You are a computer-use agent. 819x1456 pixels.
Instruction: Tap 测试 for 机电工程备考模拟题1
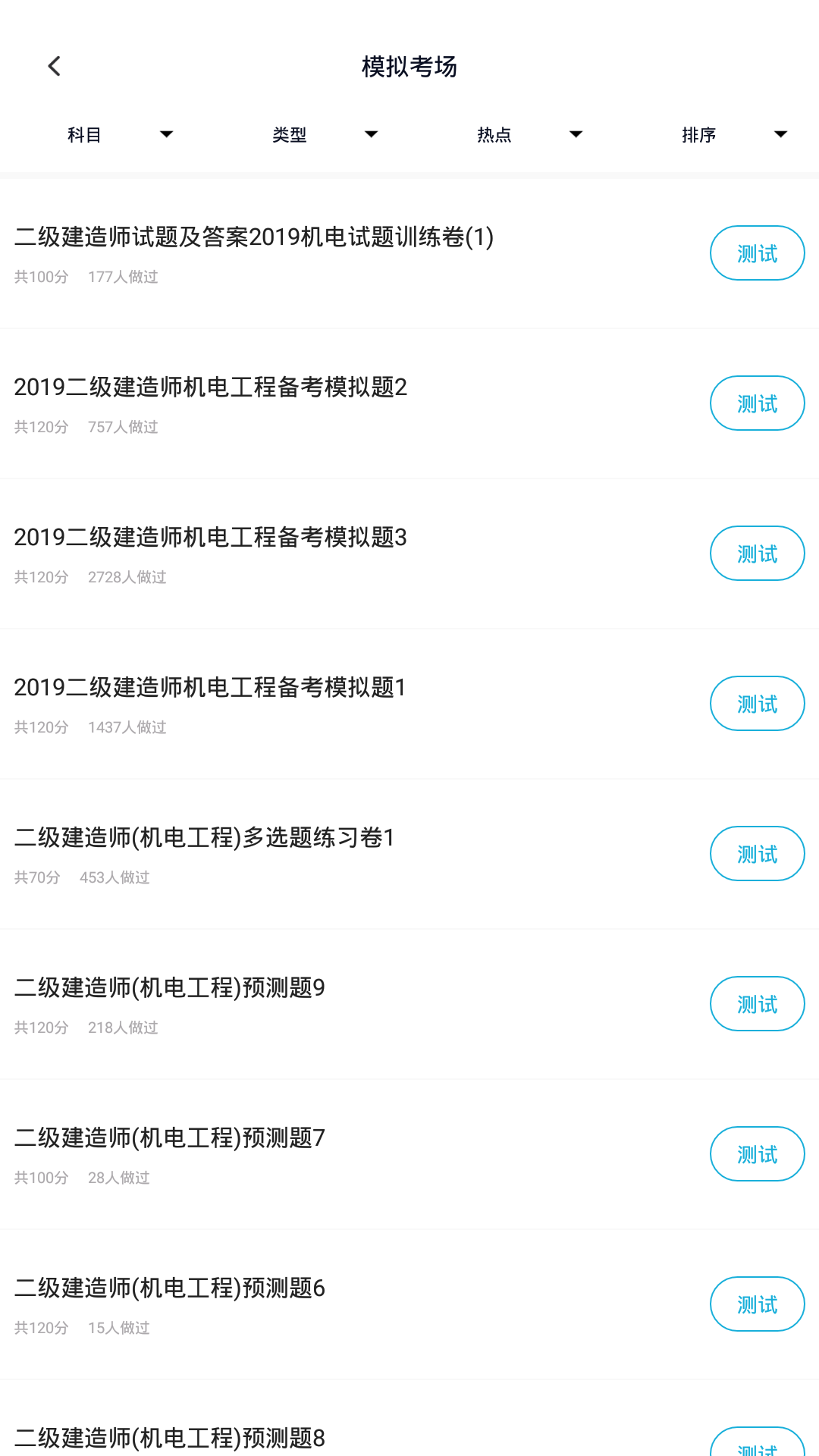(757, 703)
